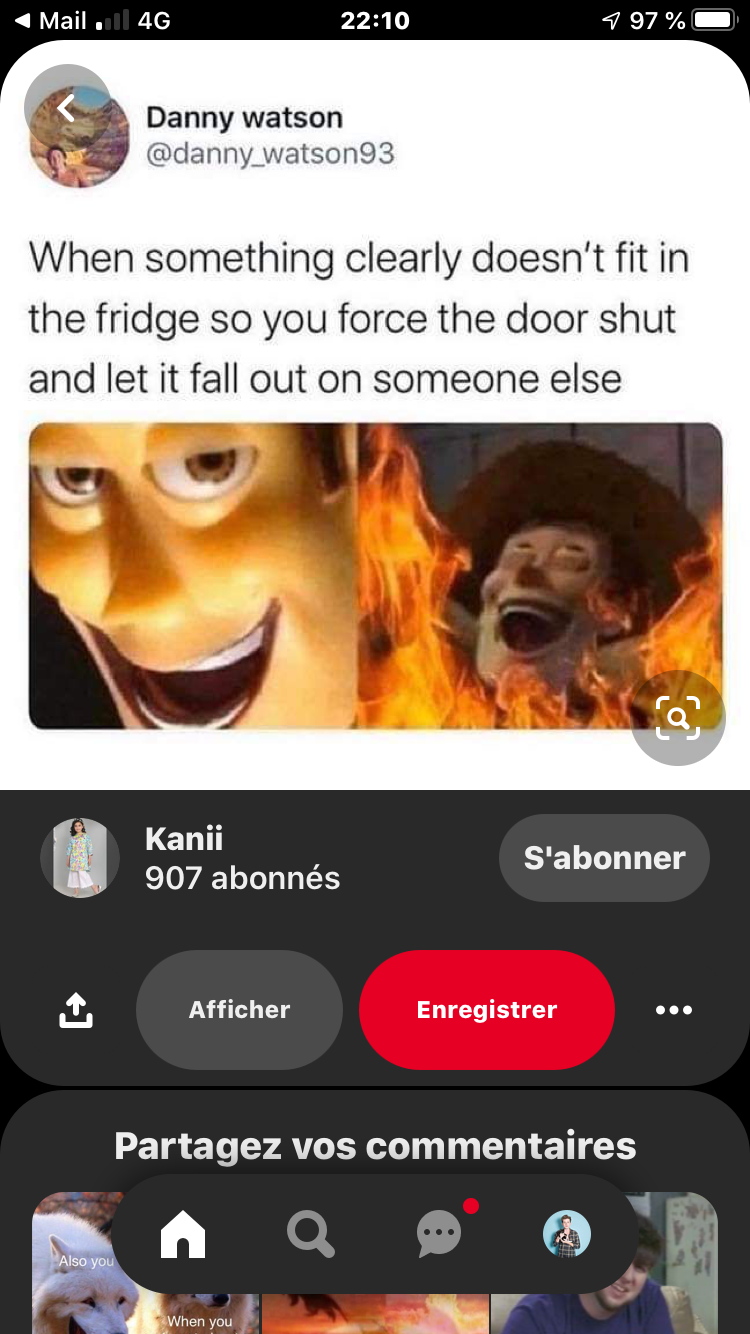This screenshot has width=750, height=1334.
Task: Return to Mail app from status bar
Action: [52, 20]
